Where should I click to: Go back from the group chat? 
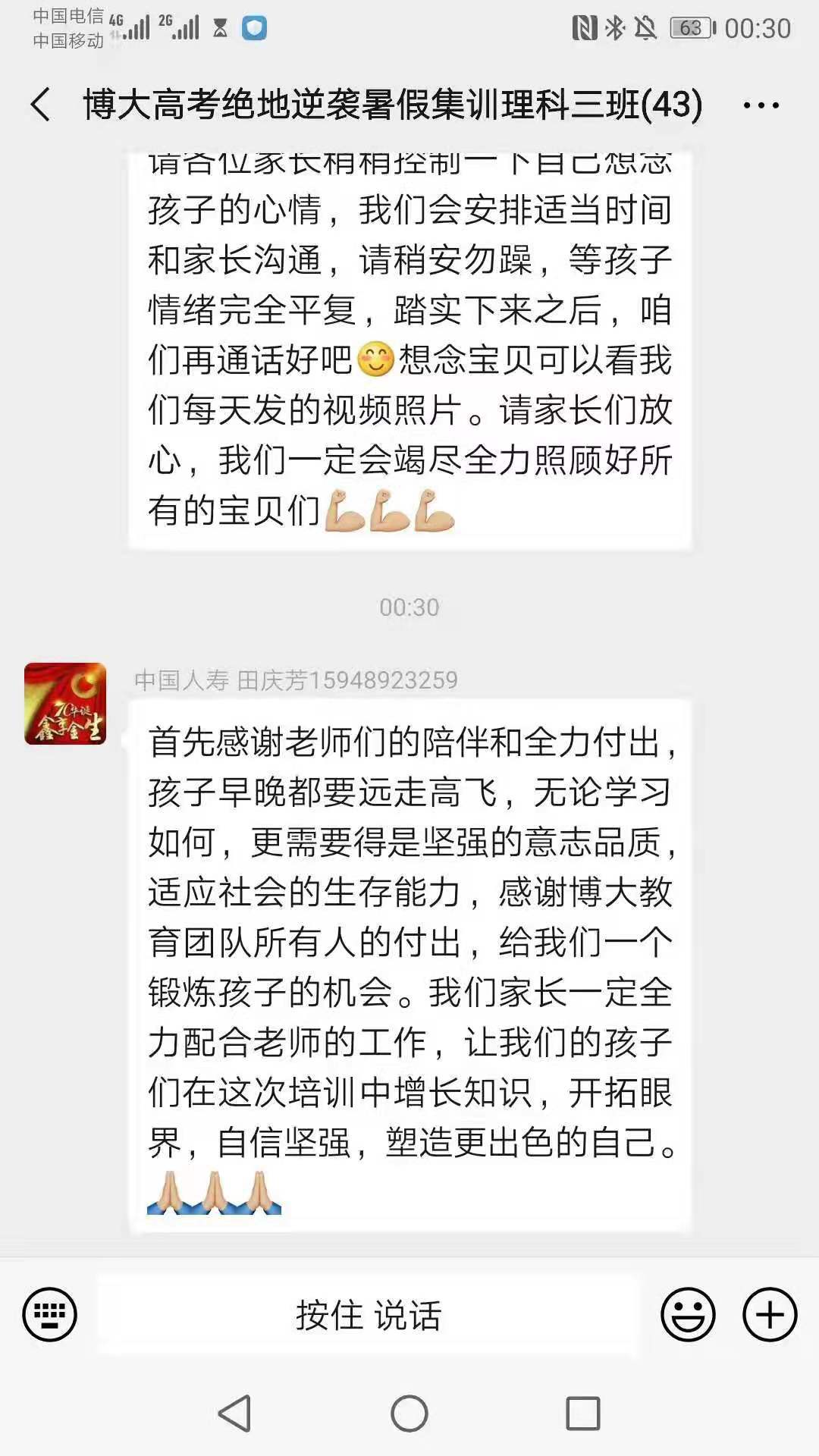(41, 105)
